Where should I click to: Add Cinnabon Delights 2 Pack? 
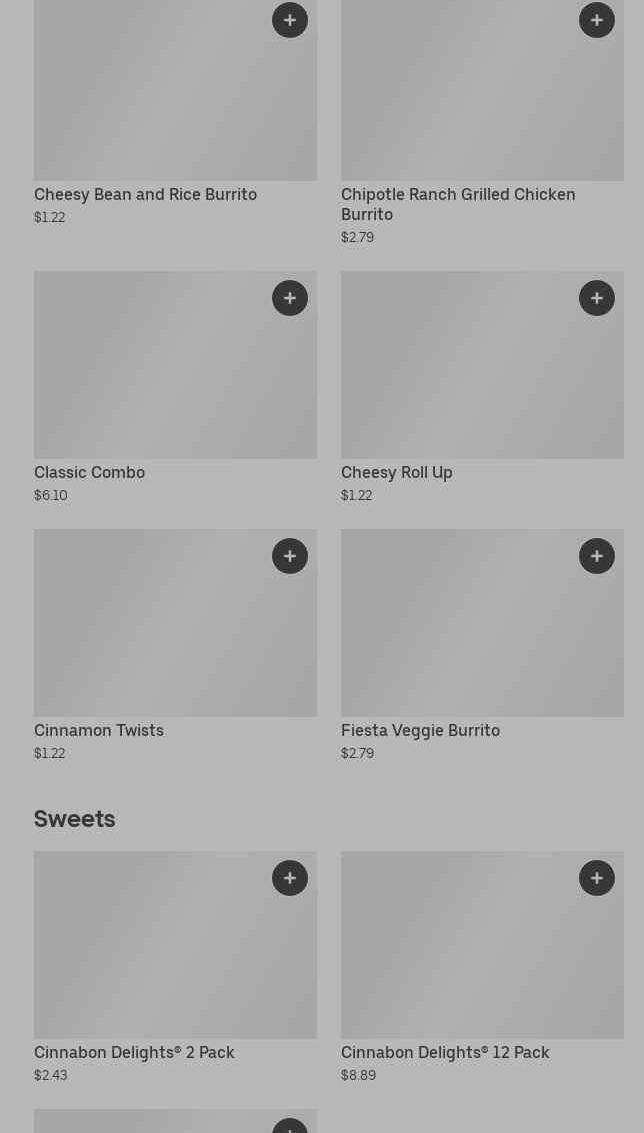point(290,878)
